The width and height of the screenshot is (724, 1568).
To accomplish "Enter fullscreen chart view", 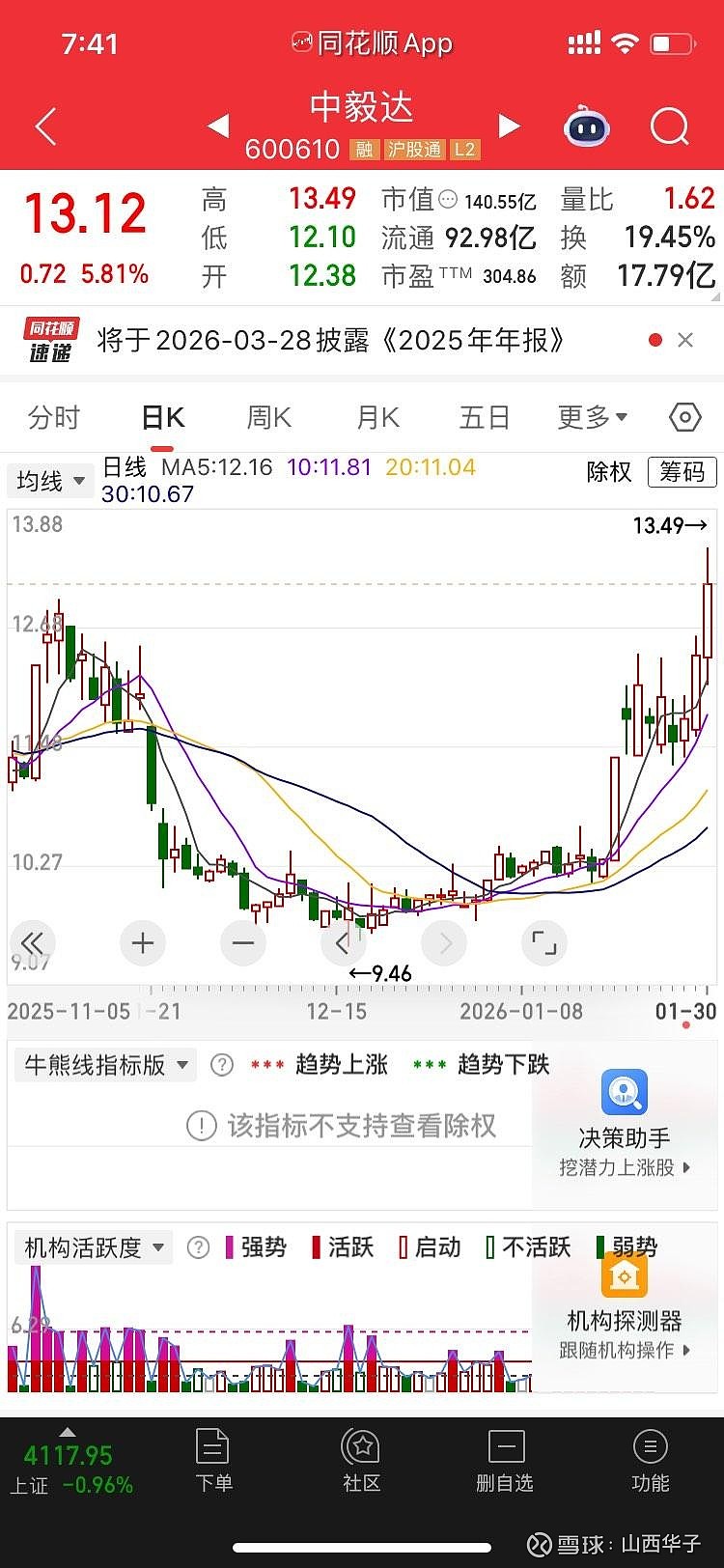I will click(544, 943).
